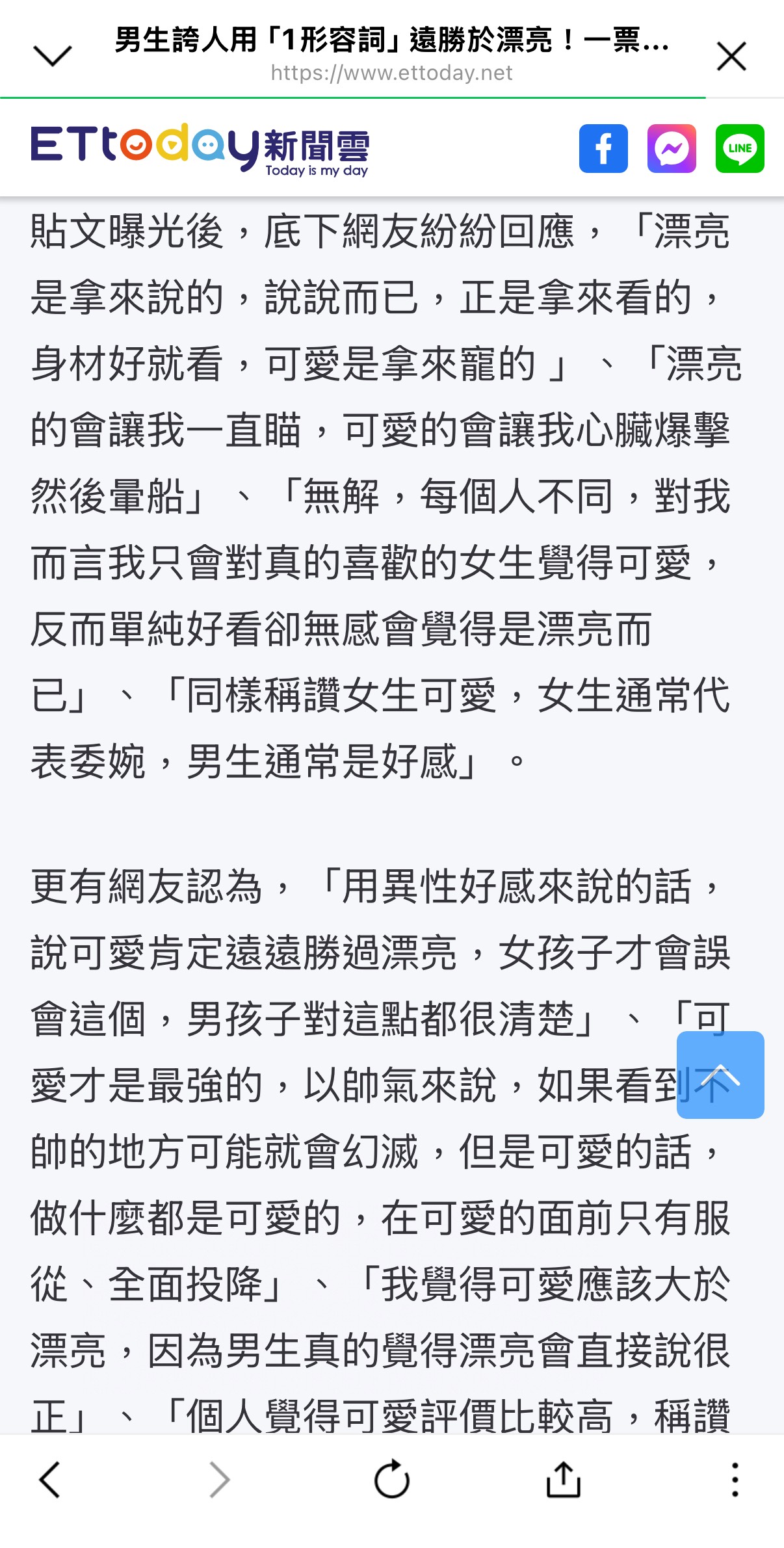Share the article on Facebook
This screenshot has width=784, height=1548.
coord(603,148)
